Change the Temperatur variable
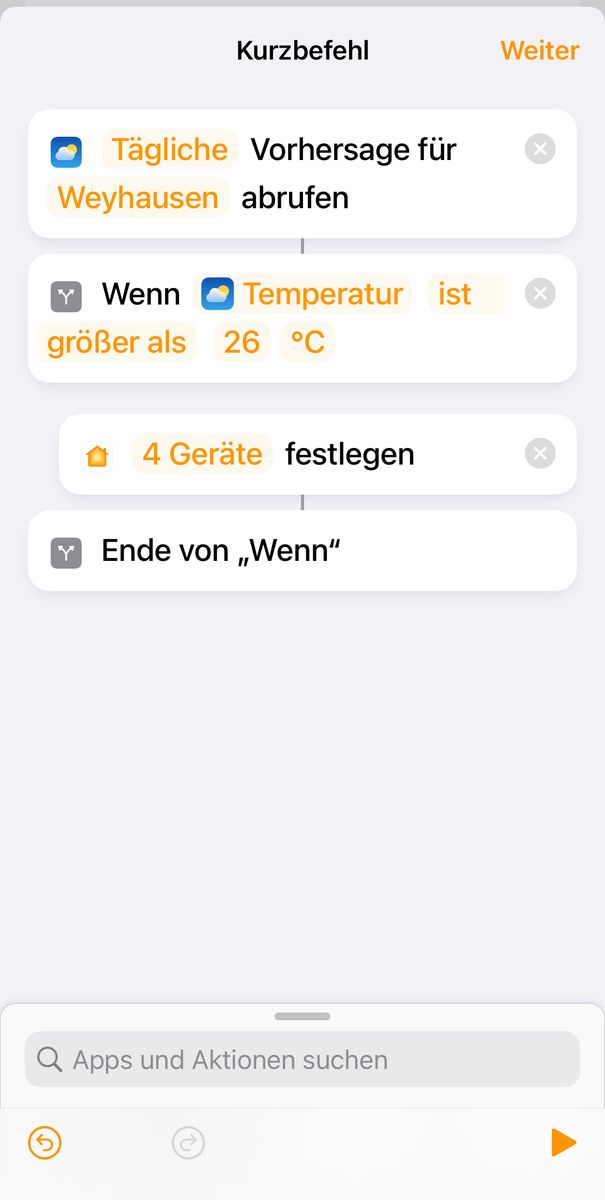 322,294
